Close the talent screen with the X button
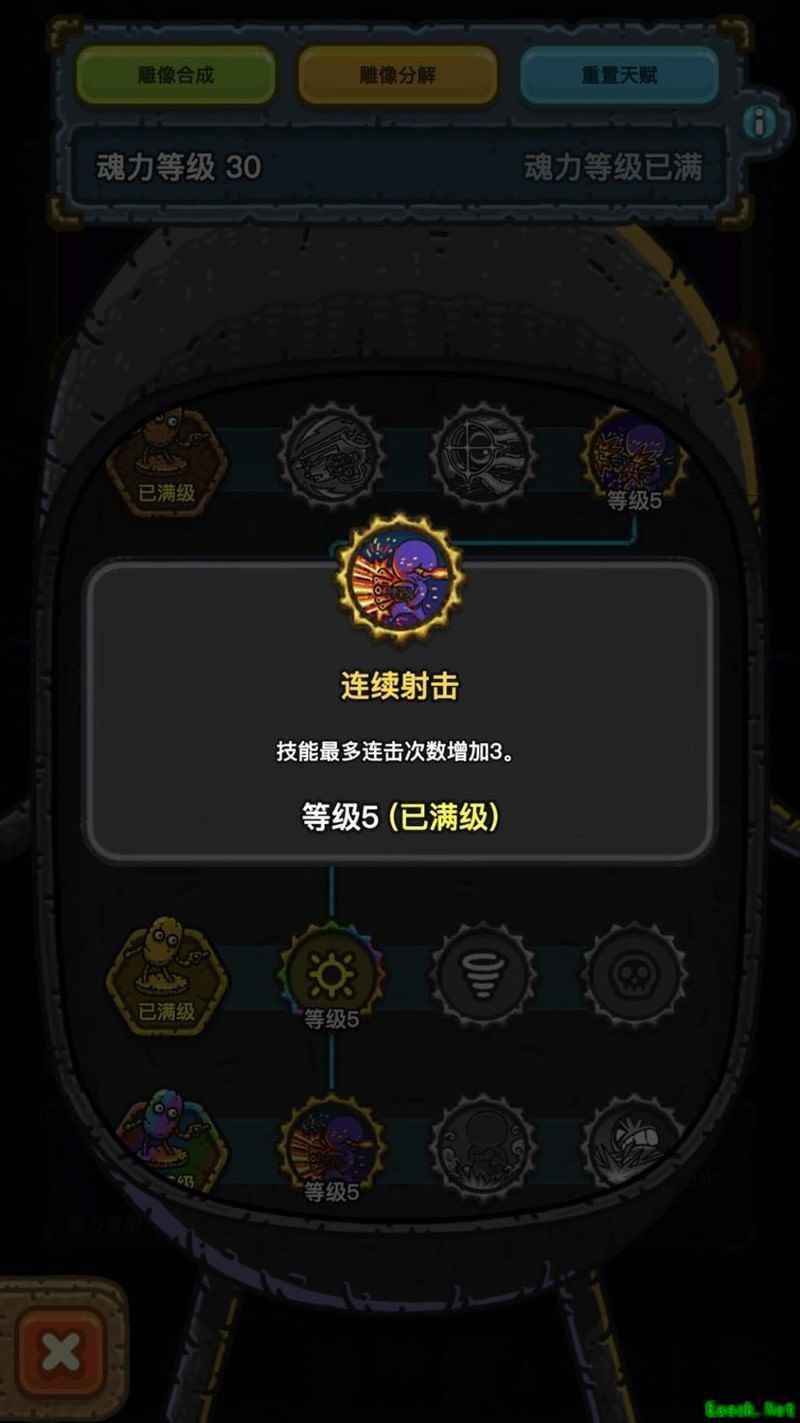The width and height of the screenshot is (800, 1423). [62, 1353]
